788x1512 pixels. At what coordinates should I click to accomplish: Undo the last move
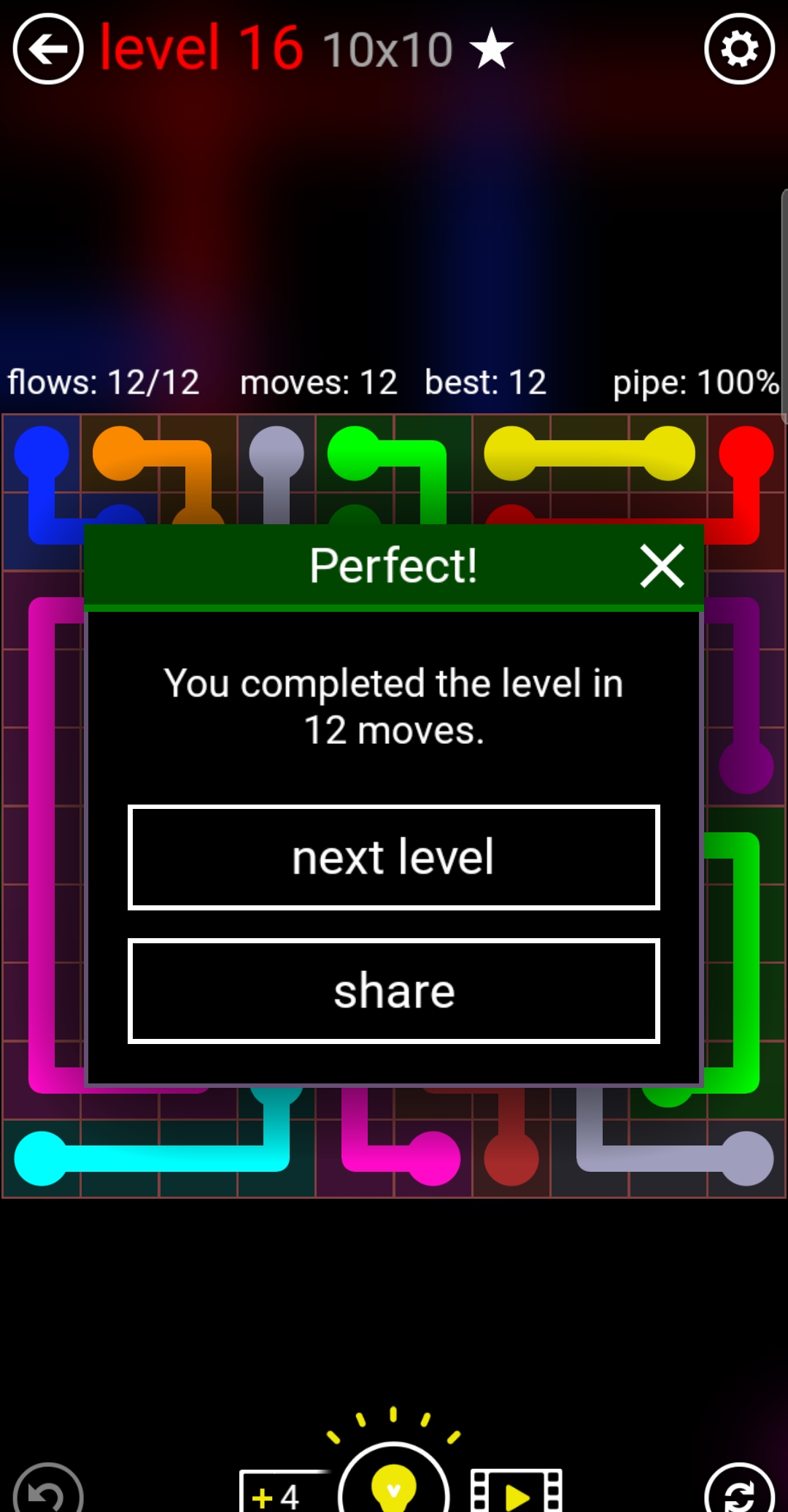click(48, 1493)
